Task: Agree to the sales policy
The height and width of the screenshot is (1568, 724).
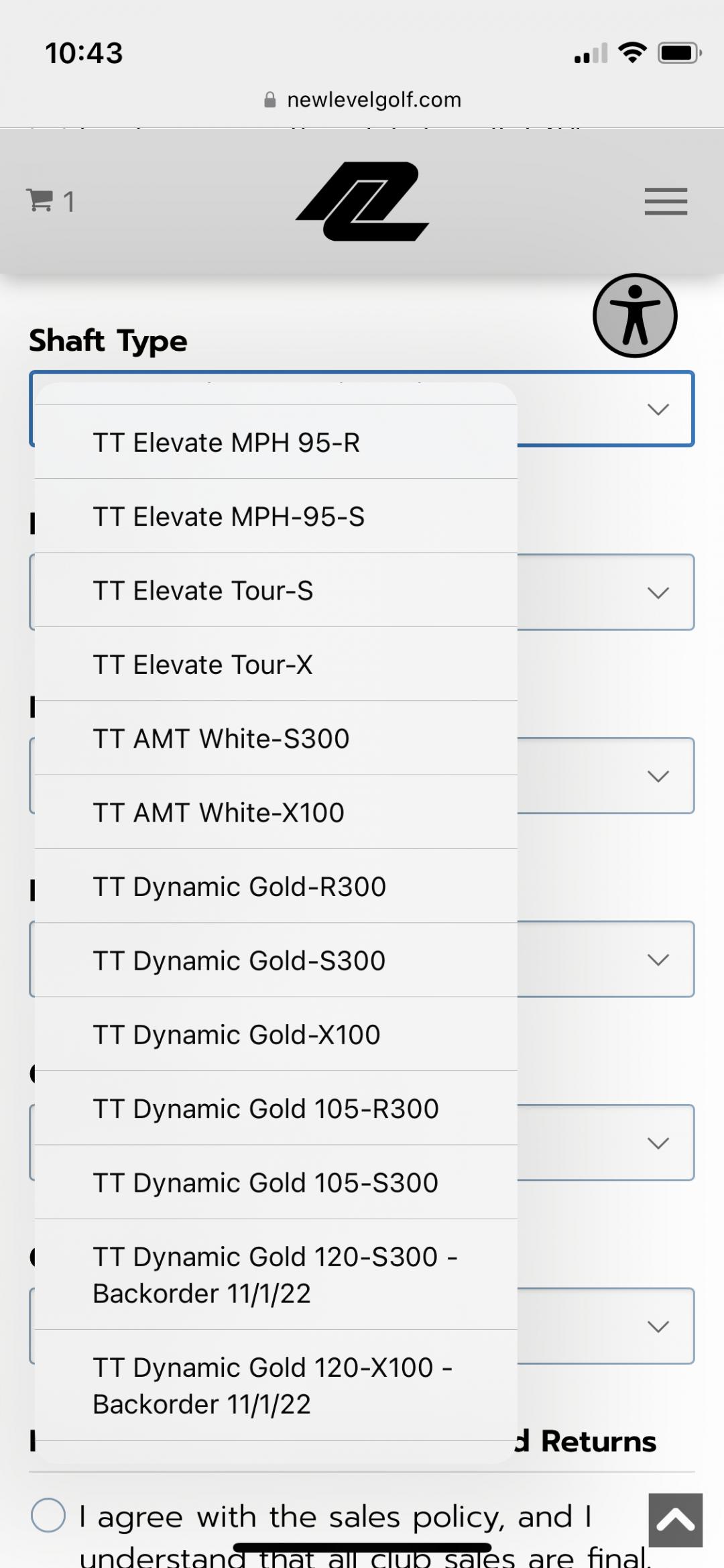Action: coord(48,1515)
